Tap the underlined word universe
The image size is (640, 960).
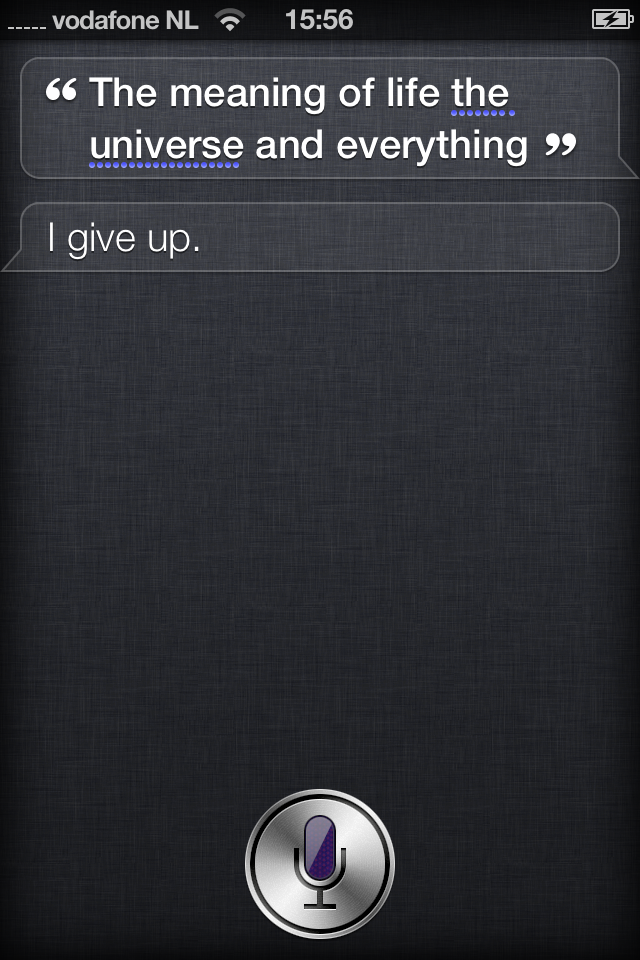pos(166,146)
